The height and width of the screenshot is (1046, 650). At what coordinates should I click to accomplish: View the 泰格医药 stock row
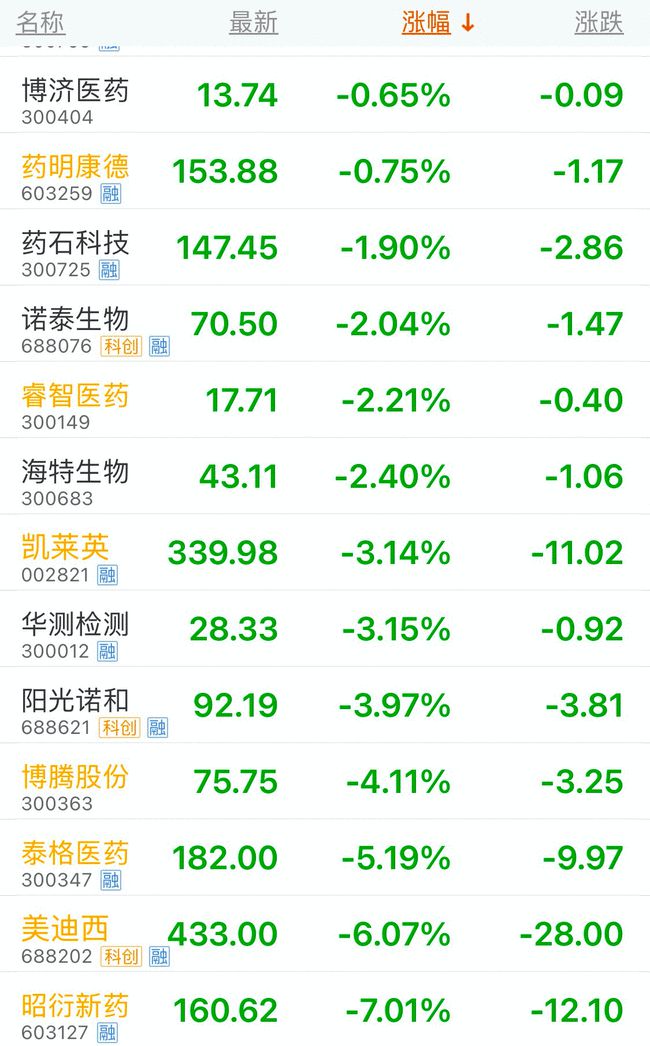325,858
